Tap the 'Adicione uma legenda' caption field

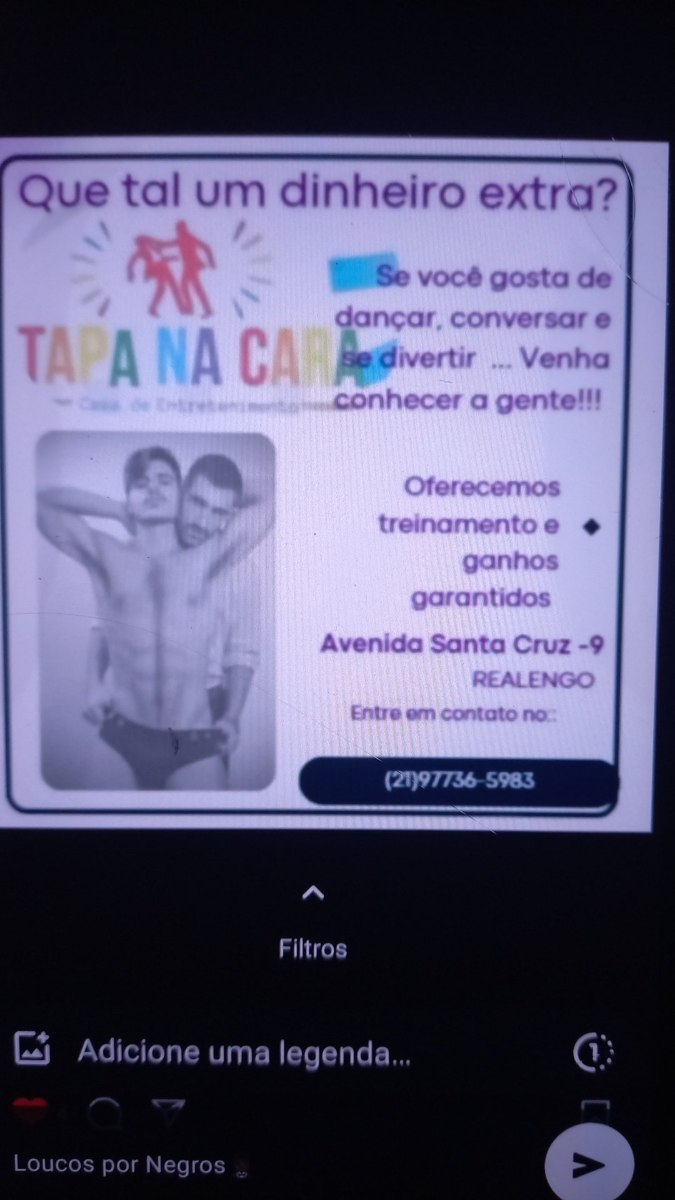click(x=244, y=1052)
